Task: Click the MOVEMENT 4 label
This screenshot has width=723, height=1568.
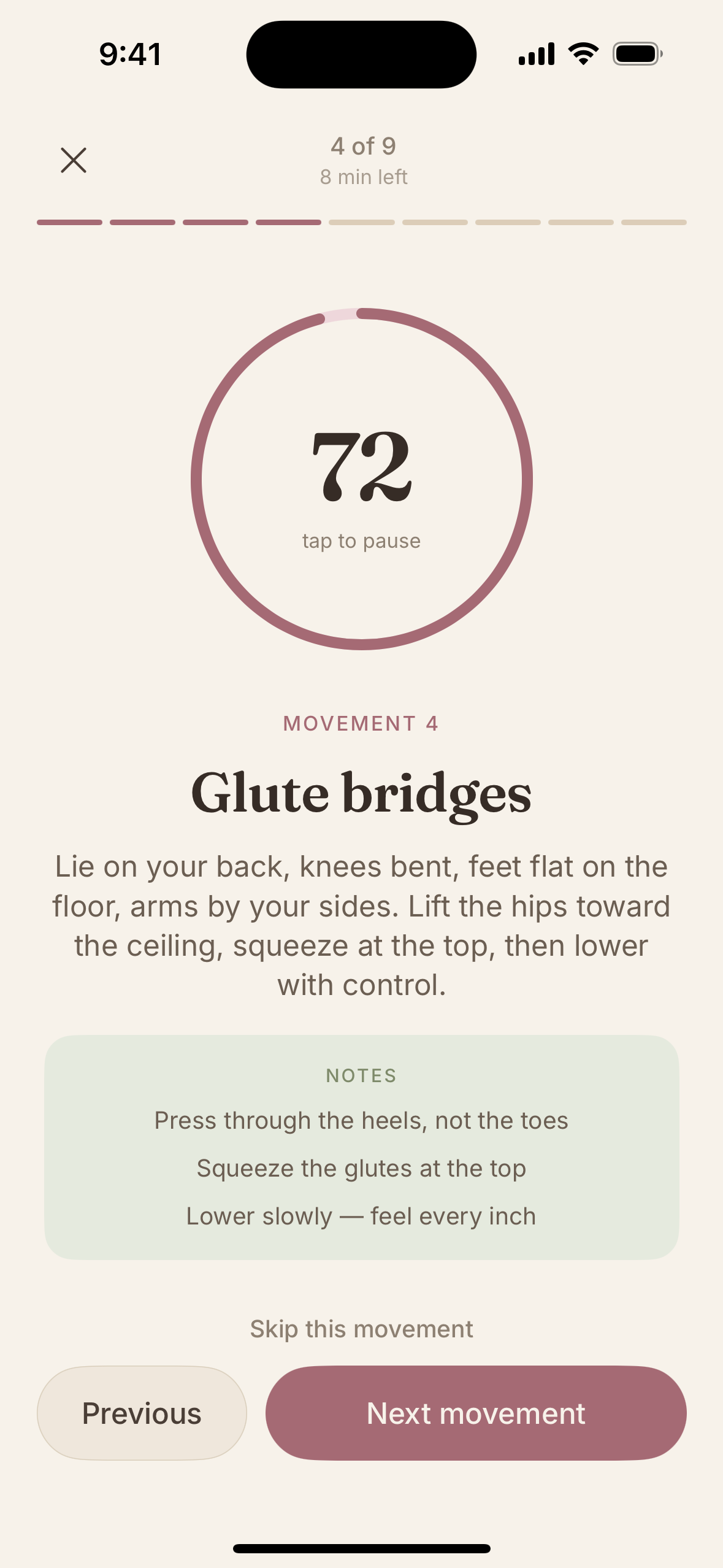Action: 361,724
